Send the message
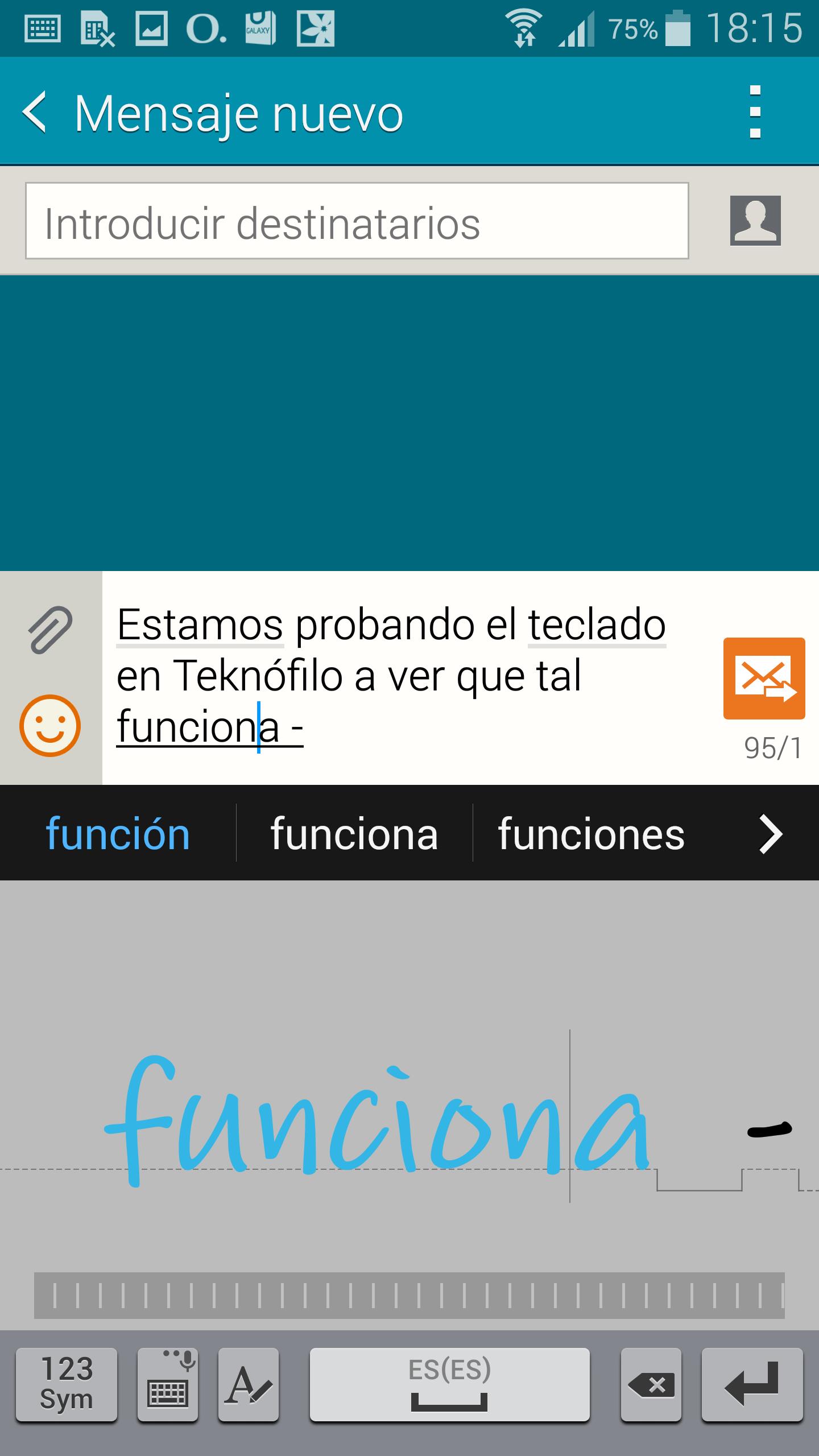819x1456 pixels. click(764, 679)
